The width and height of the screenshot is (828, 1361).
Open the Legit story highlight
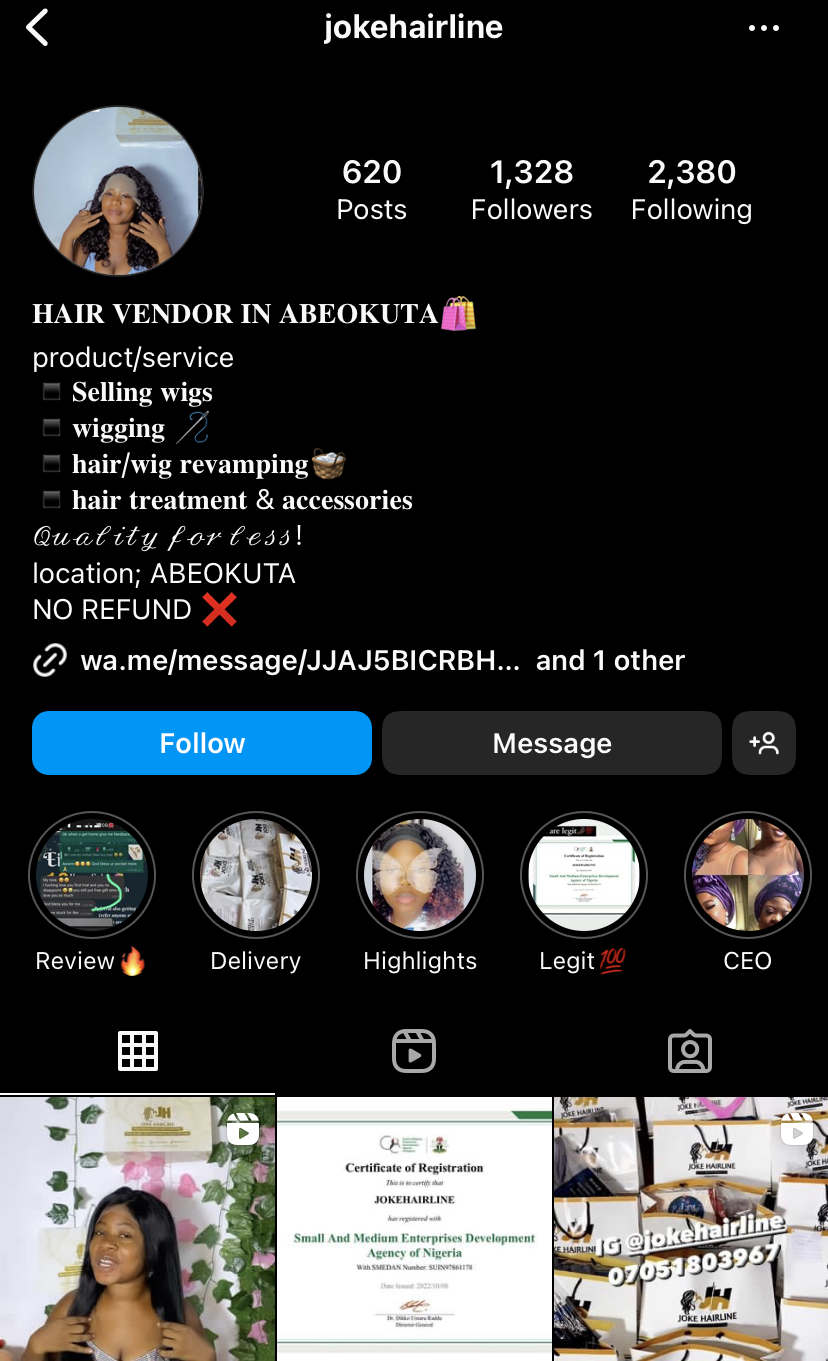[584, 875]
